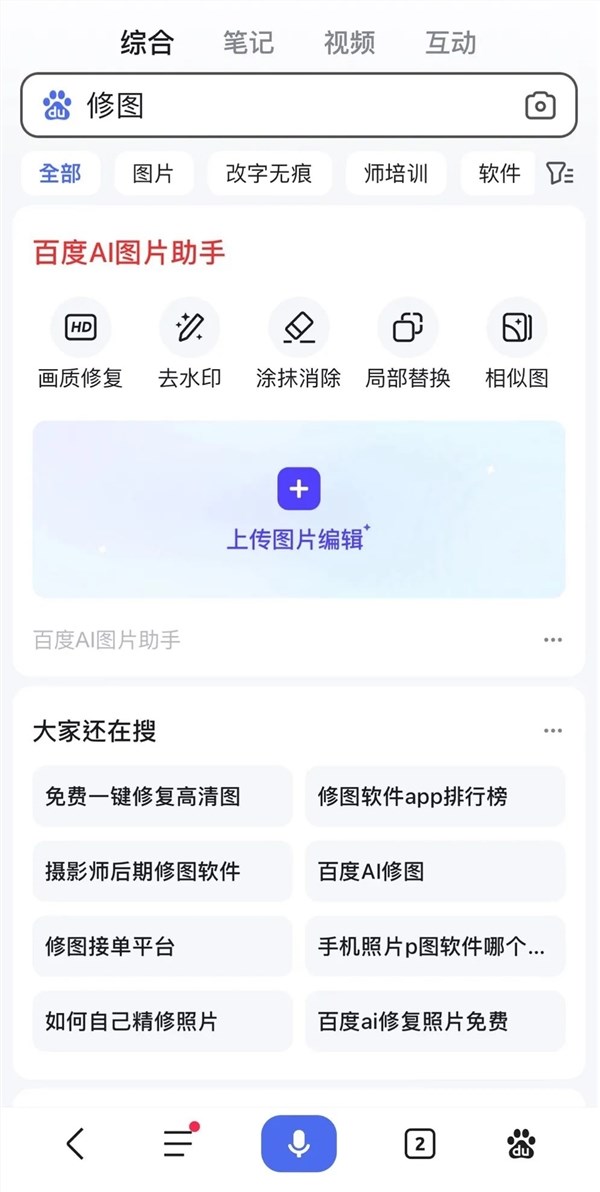Start voice search with the microphone
Image resolution: width=600 pixels, height=1192 pixels.
coord(298,1143)
